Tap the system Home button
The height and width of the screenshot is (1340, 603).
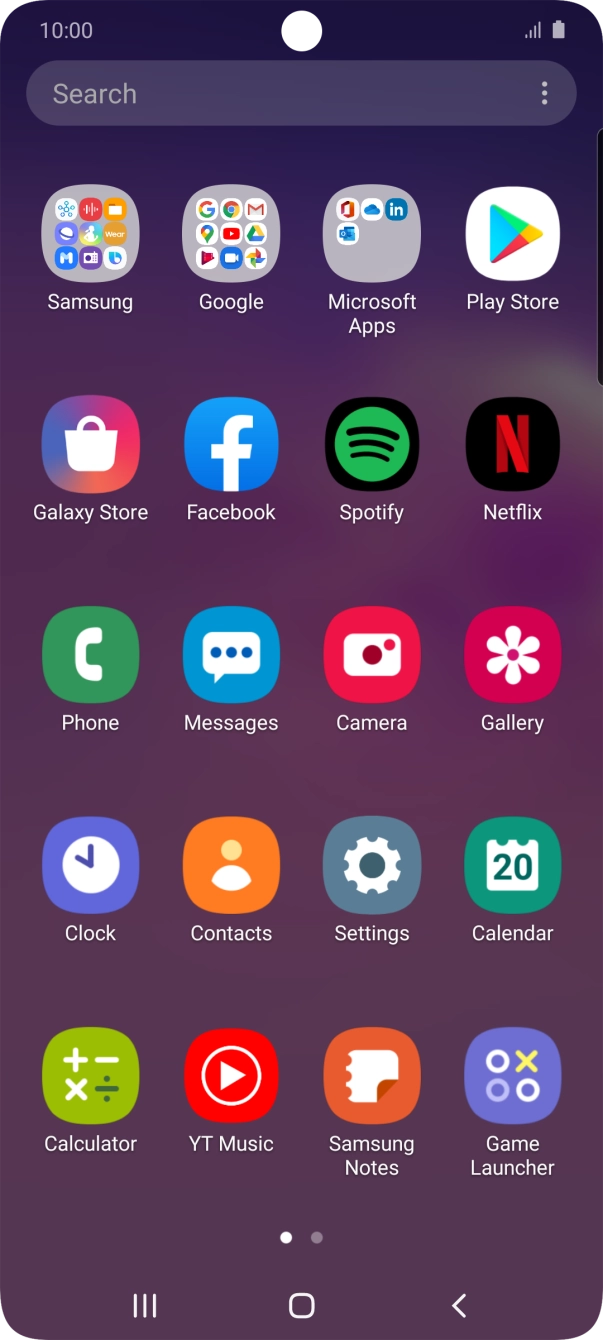(x=301, y=1305)
